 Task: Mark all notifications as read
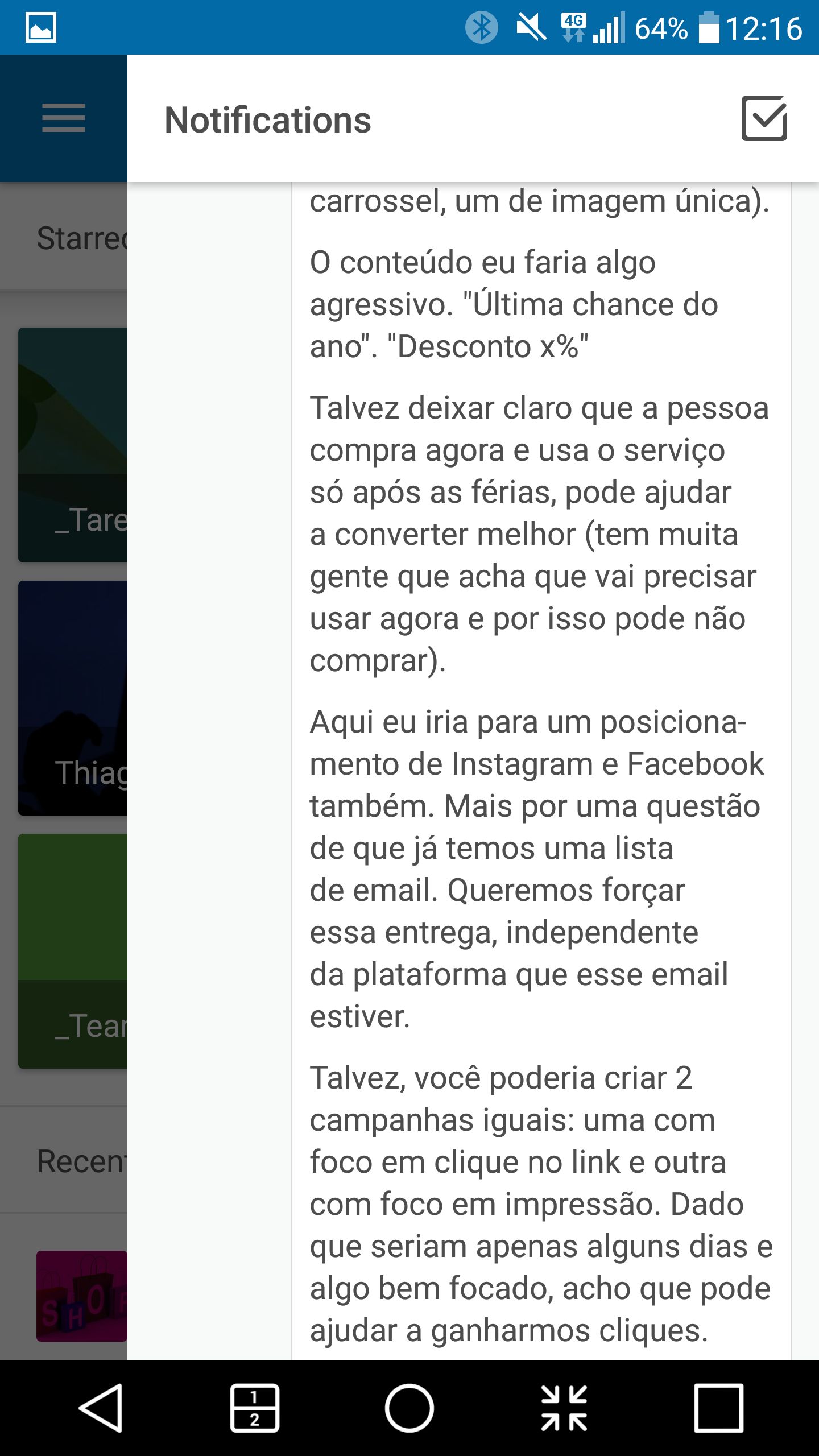[764, 118]
